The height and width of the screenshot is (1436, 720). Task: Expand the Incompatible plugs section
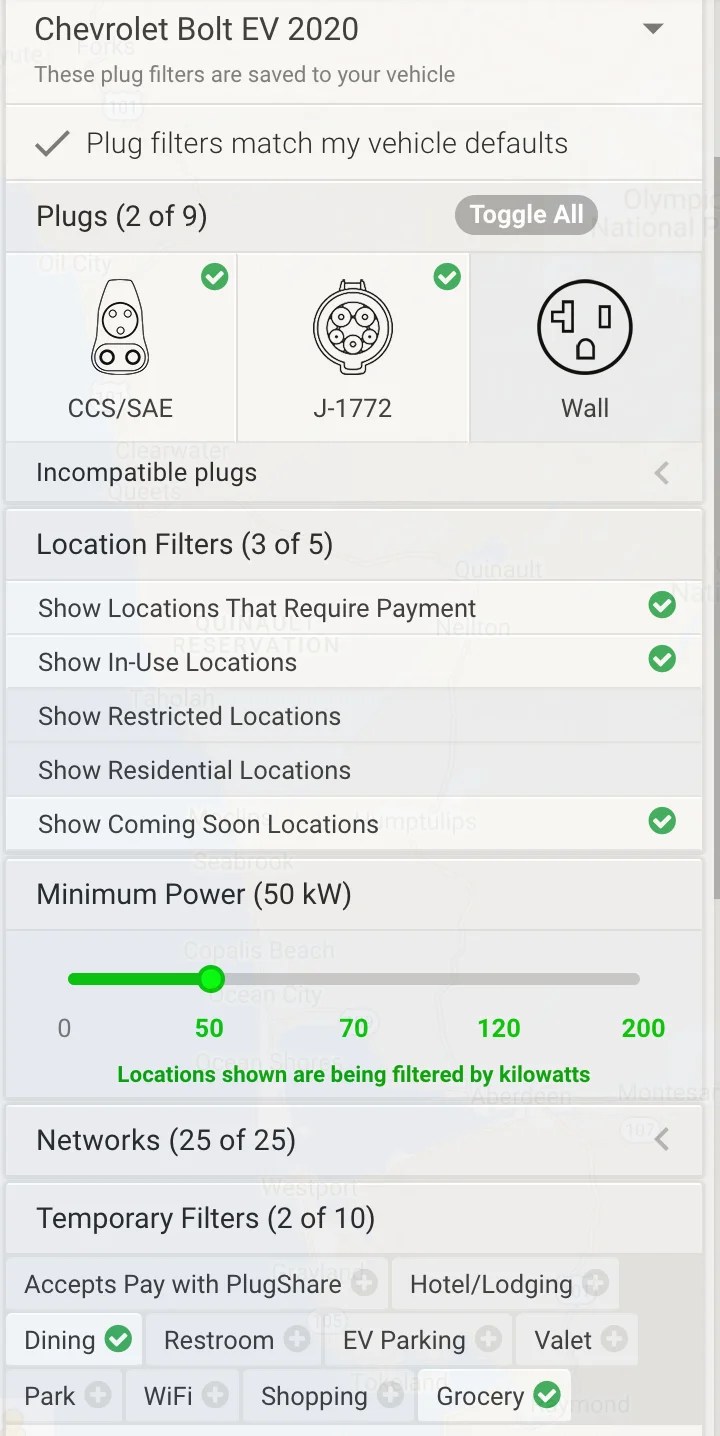coord(661,472)
